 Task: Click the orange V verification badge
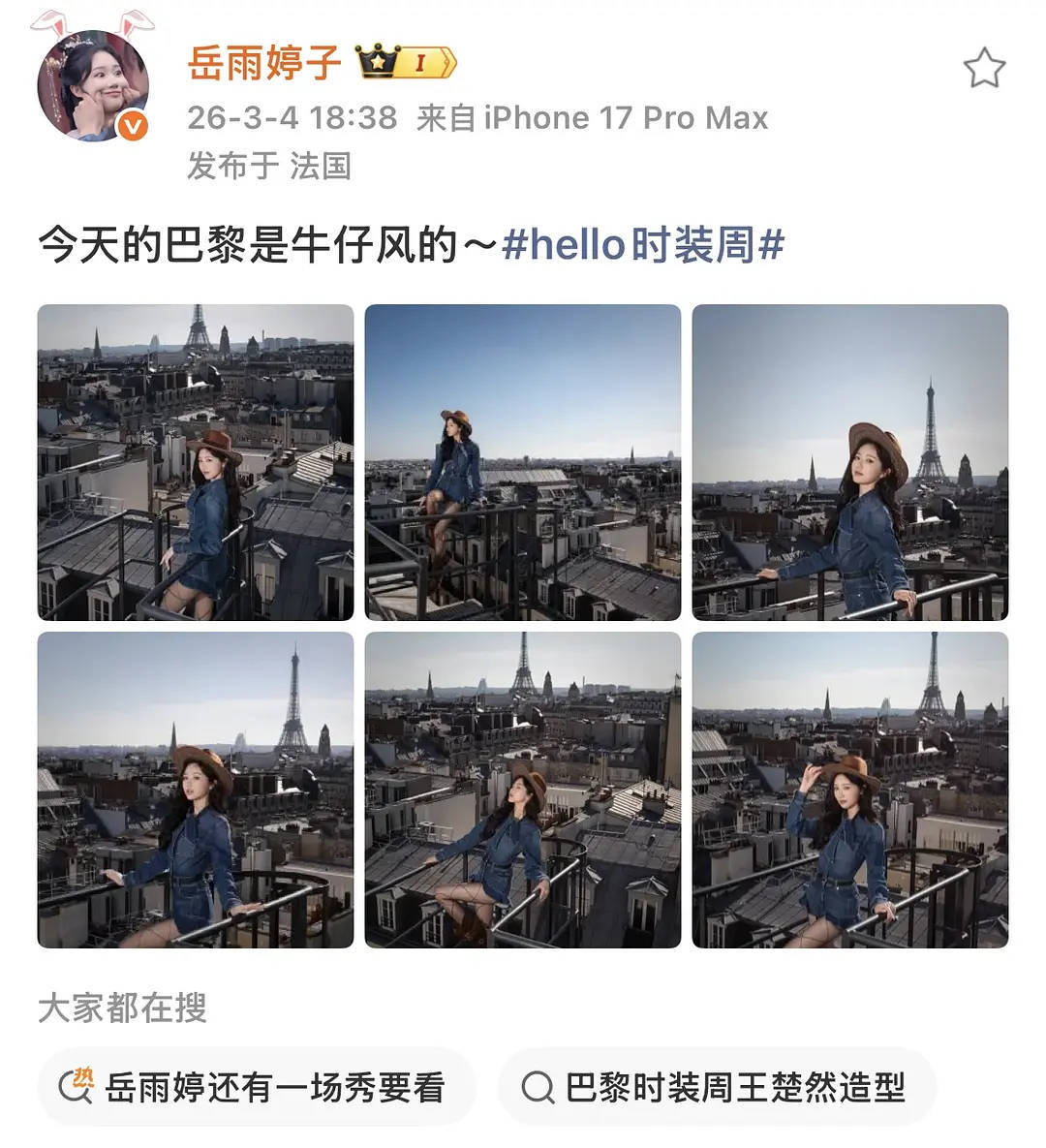pyautogui.click(x=132, y=124)
